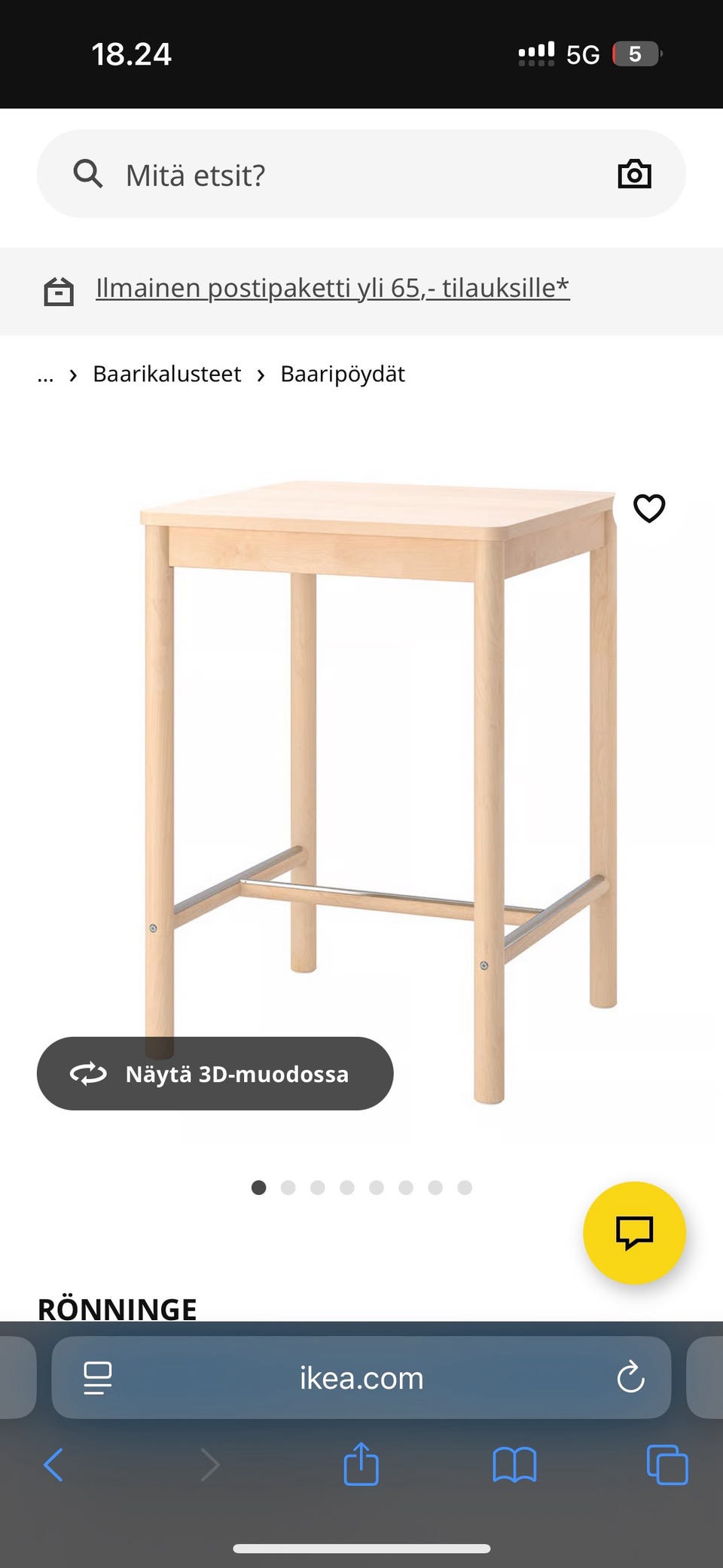Viewport: 723px width, 1568px height.
Task: Tap 'Näytä 3D-muodossa' button
Action: point(215,1073)
